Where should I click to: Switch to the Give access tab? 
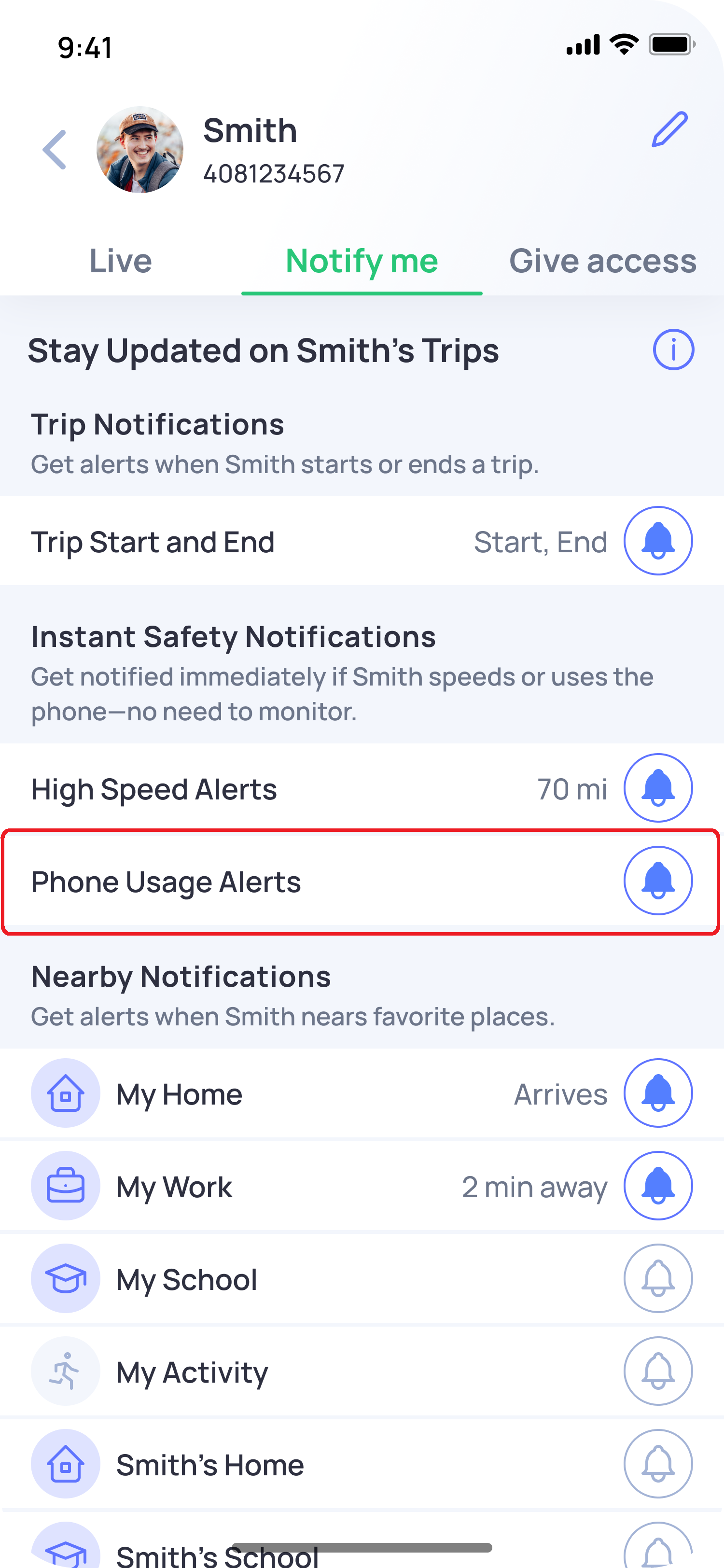tap(602, 261)
